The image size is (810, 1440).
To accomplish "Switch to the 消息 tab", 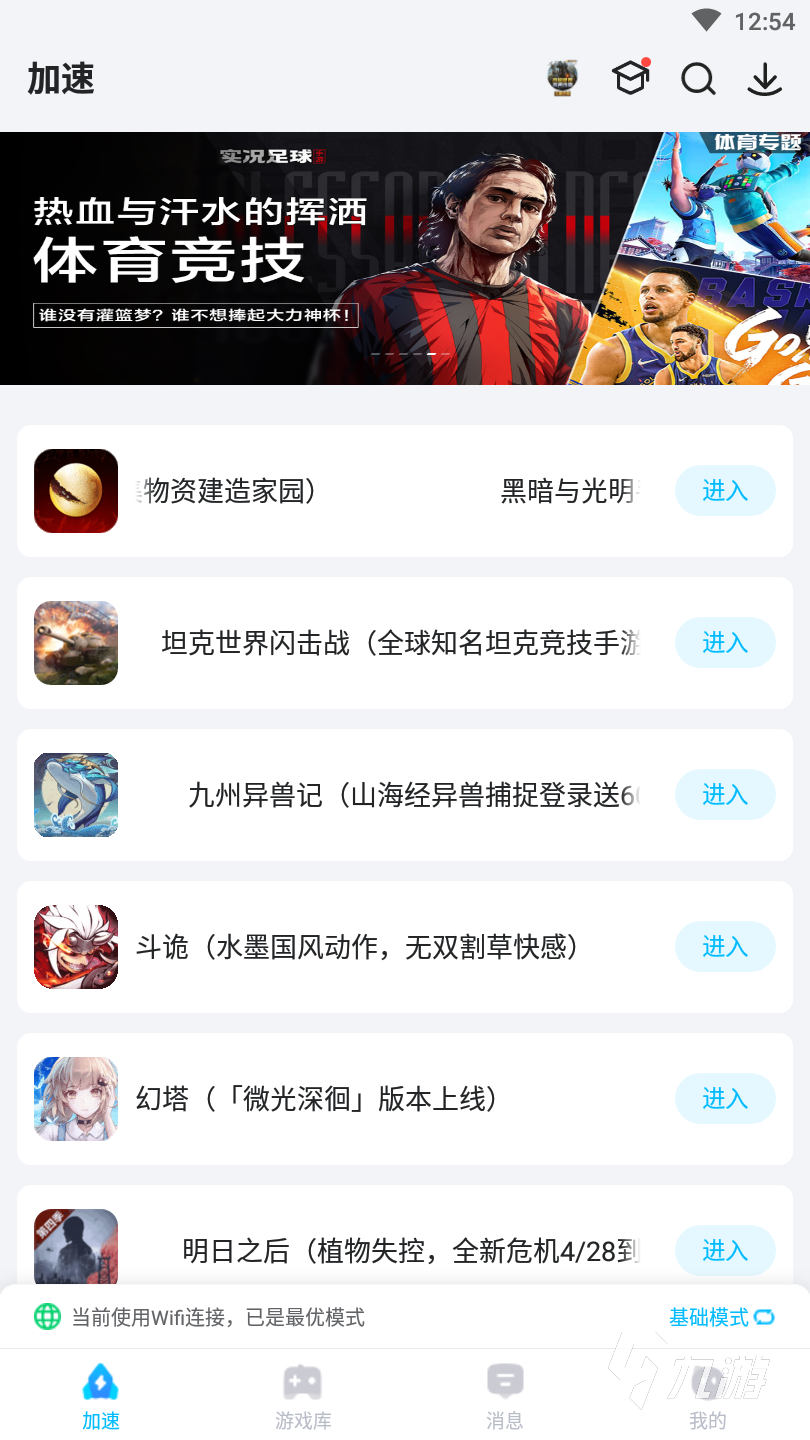I will pos(505,1397).
